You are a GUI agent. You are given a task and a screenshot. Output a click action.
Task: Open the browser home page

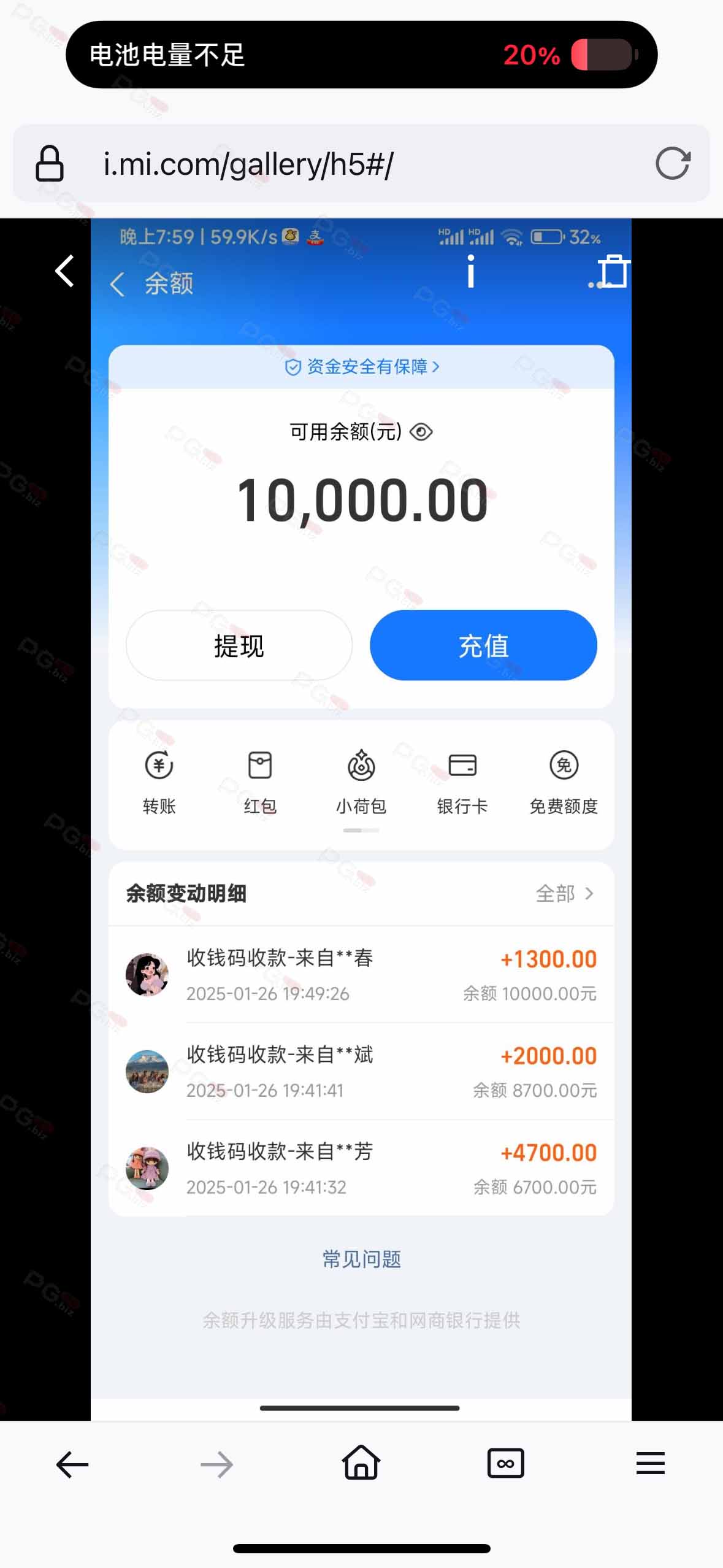pos(361,1462)
